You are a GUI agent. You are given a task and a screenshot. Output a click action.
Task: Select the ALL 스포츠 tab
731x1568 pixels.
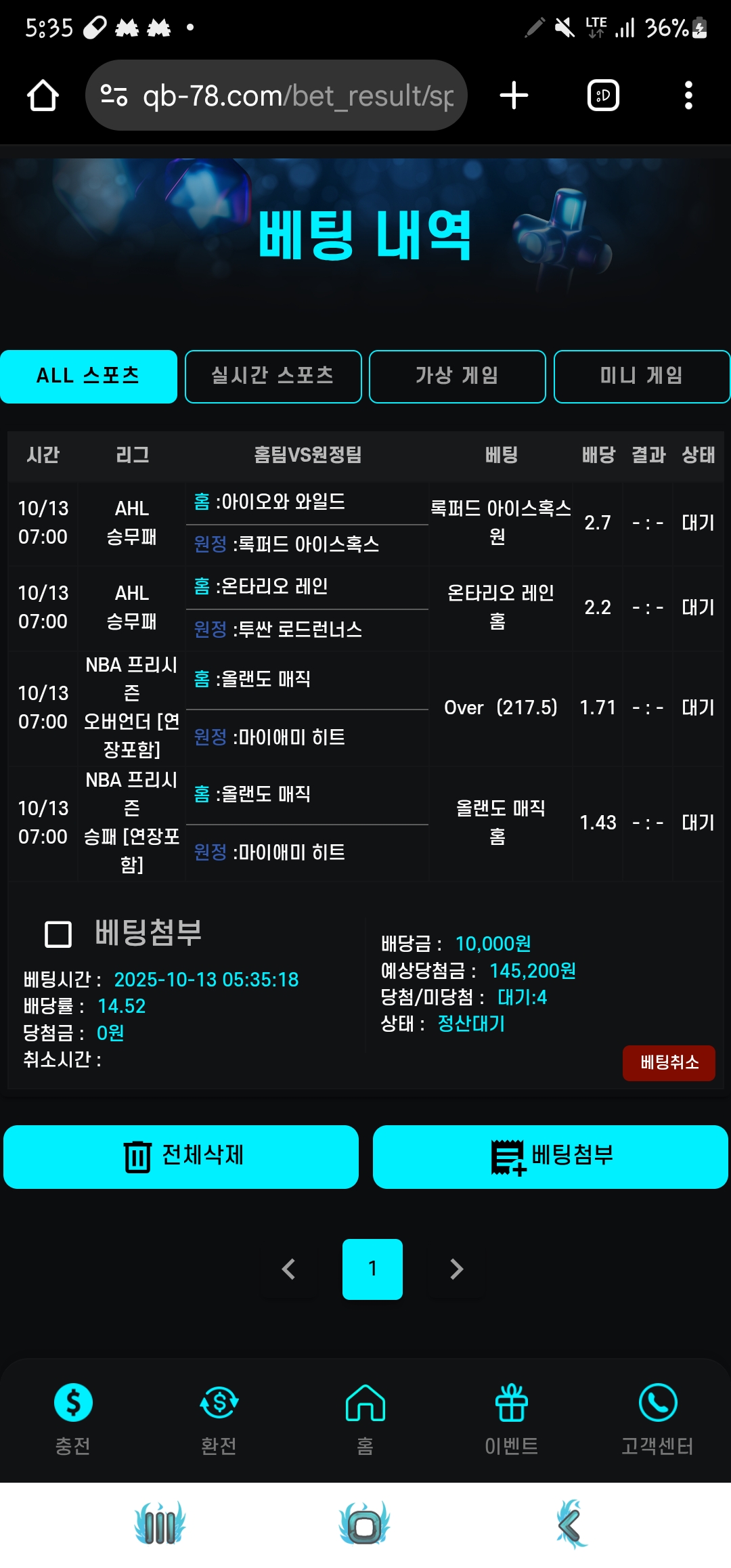coord(89,376)
